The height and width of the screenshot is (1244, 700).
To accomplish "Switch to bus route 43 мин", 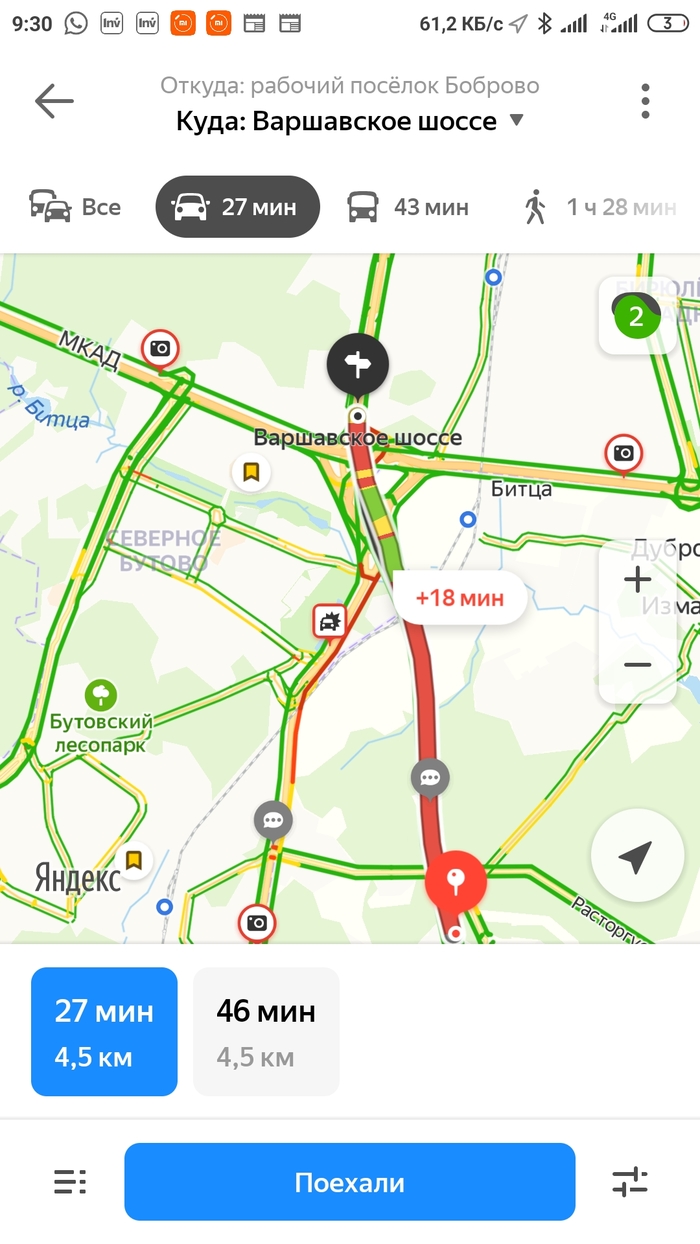I will [x=408, y=207].
